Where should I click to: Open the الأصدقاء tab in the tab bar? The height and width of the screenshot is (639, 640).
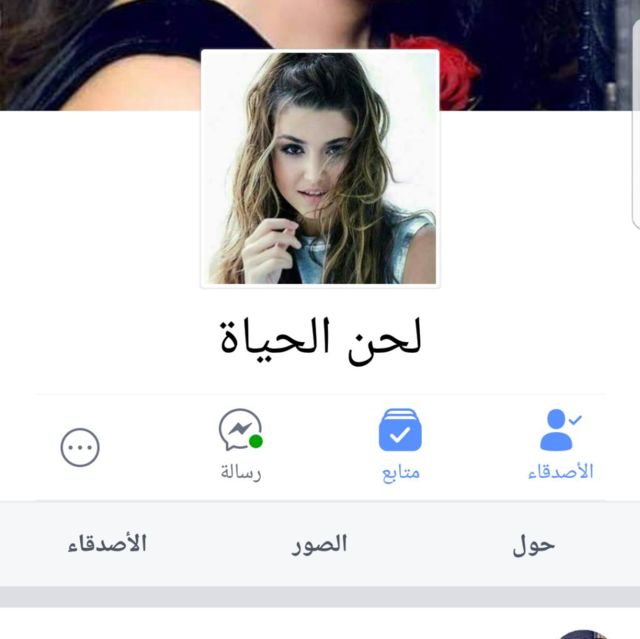(107, 545)
